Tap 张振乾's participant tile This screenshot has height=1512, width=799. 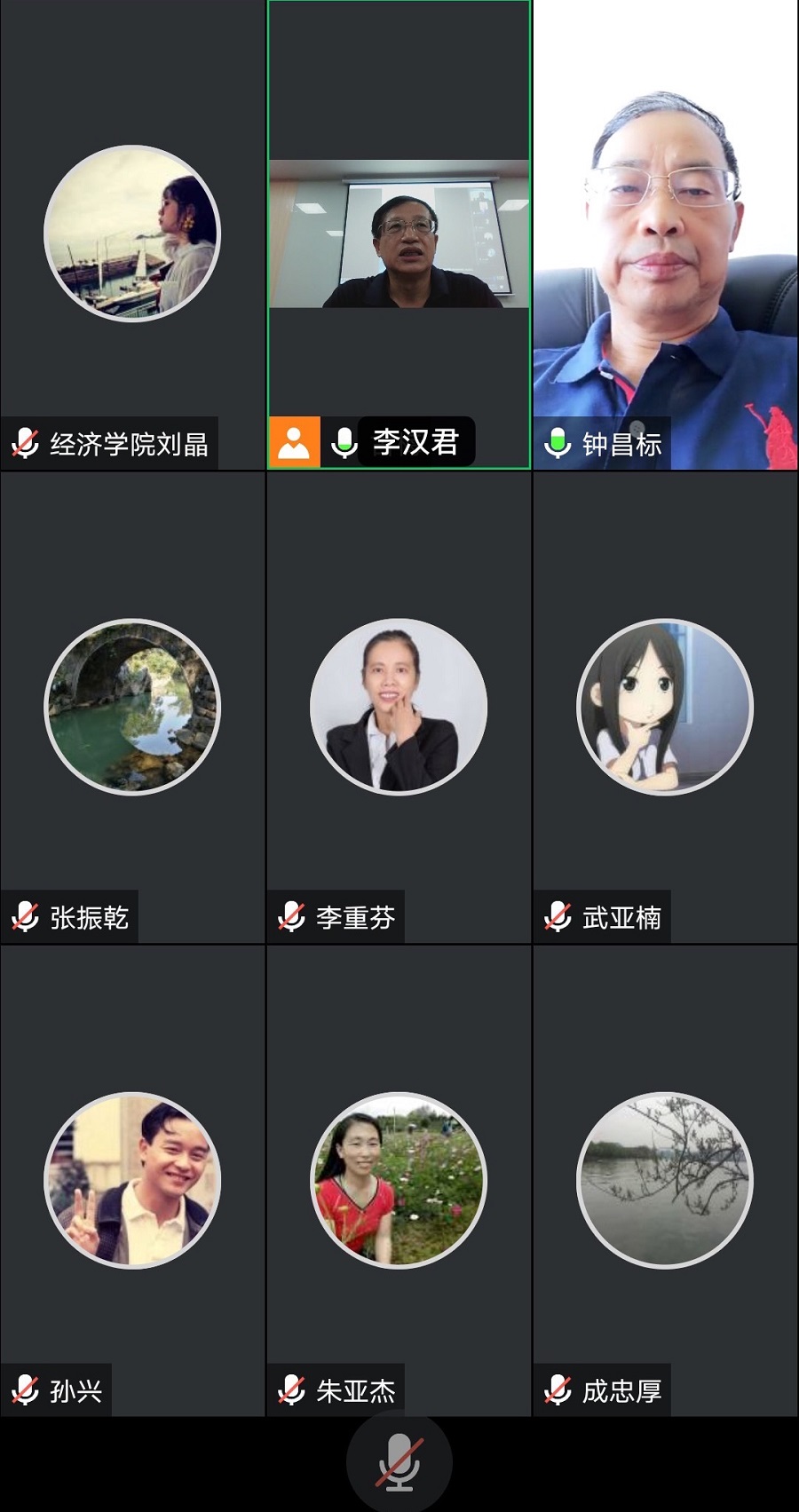click(132, 707)
